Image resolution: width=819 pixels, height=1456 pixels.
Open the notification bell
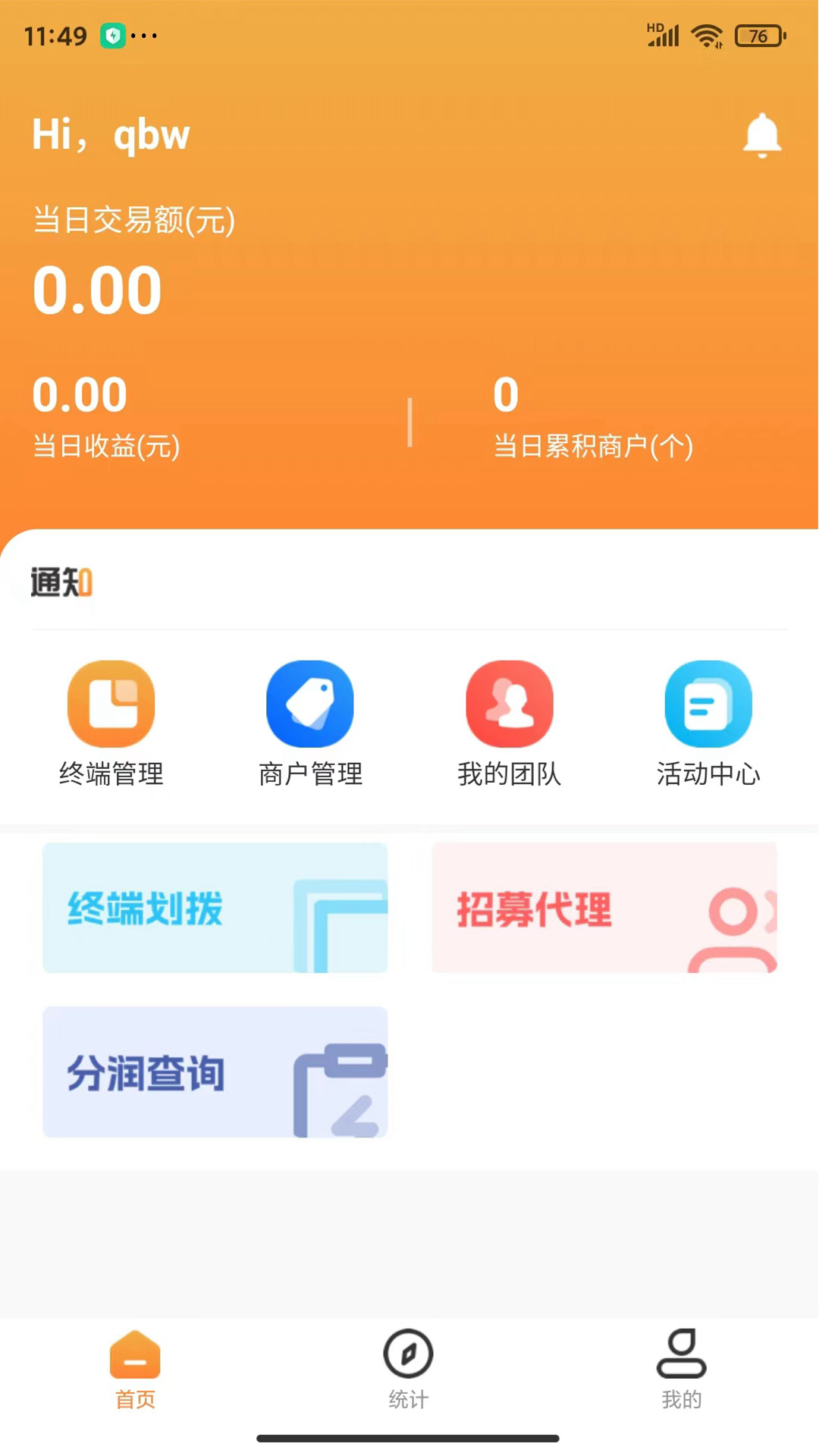tap(762, 135)
